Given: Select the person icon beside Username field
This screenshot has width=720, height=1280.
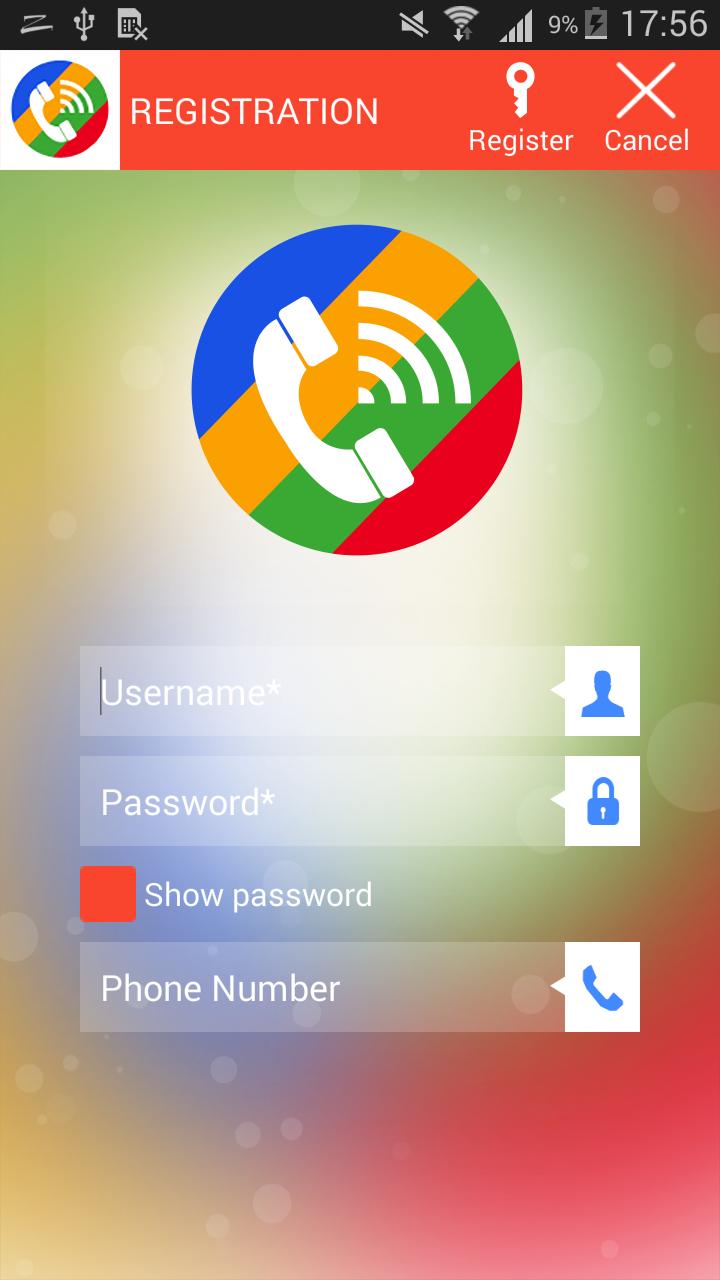Looking at the screenshot, I should 601,690.
